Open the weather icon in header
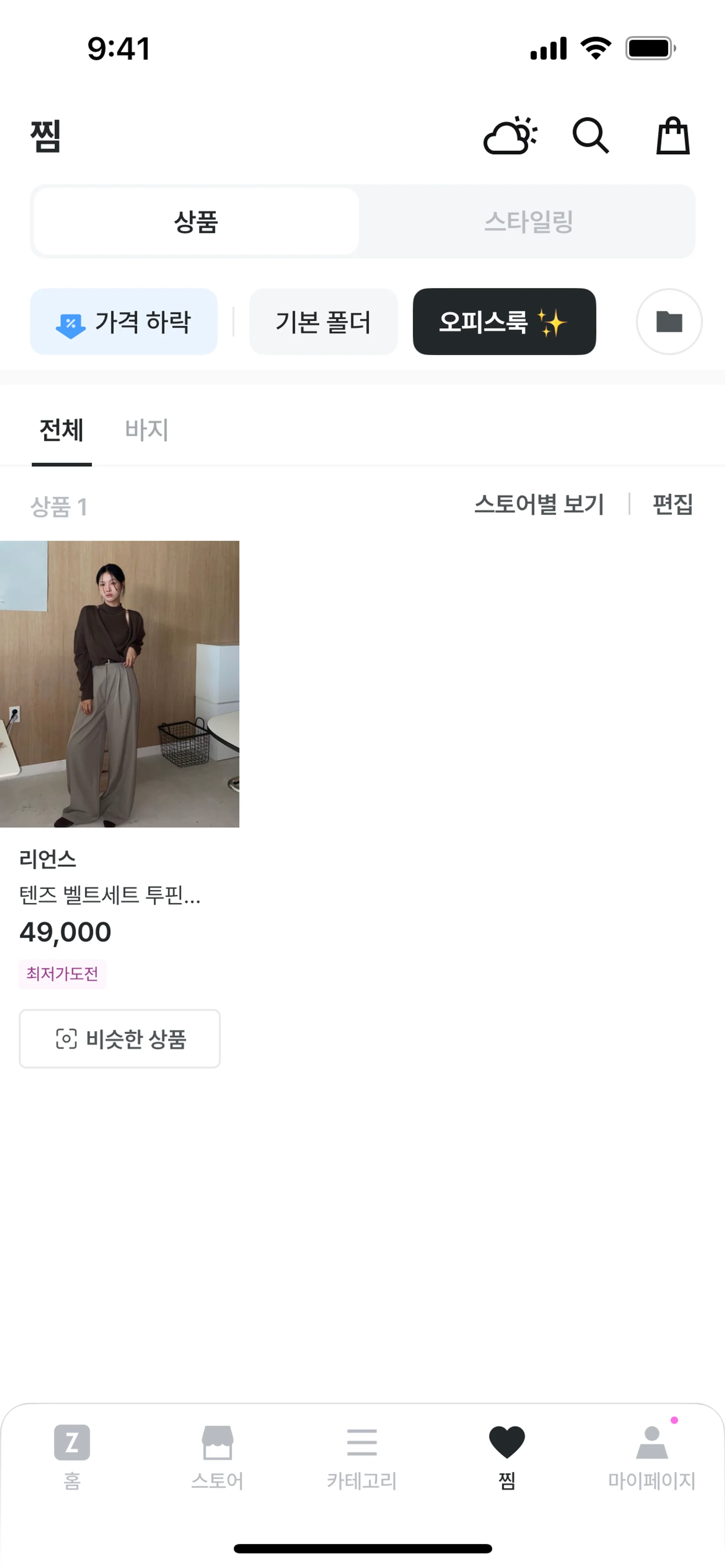The image size is (725, 1568). pyautogui.click(x=510, y=136)
